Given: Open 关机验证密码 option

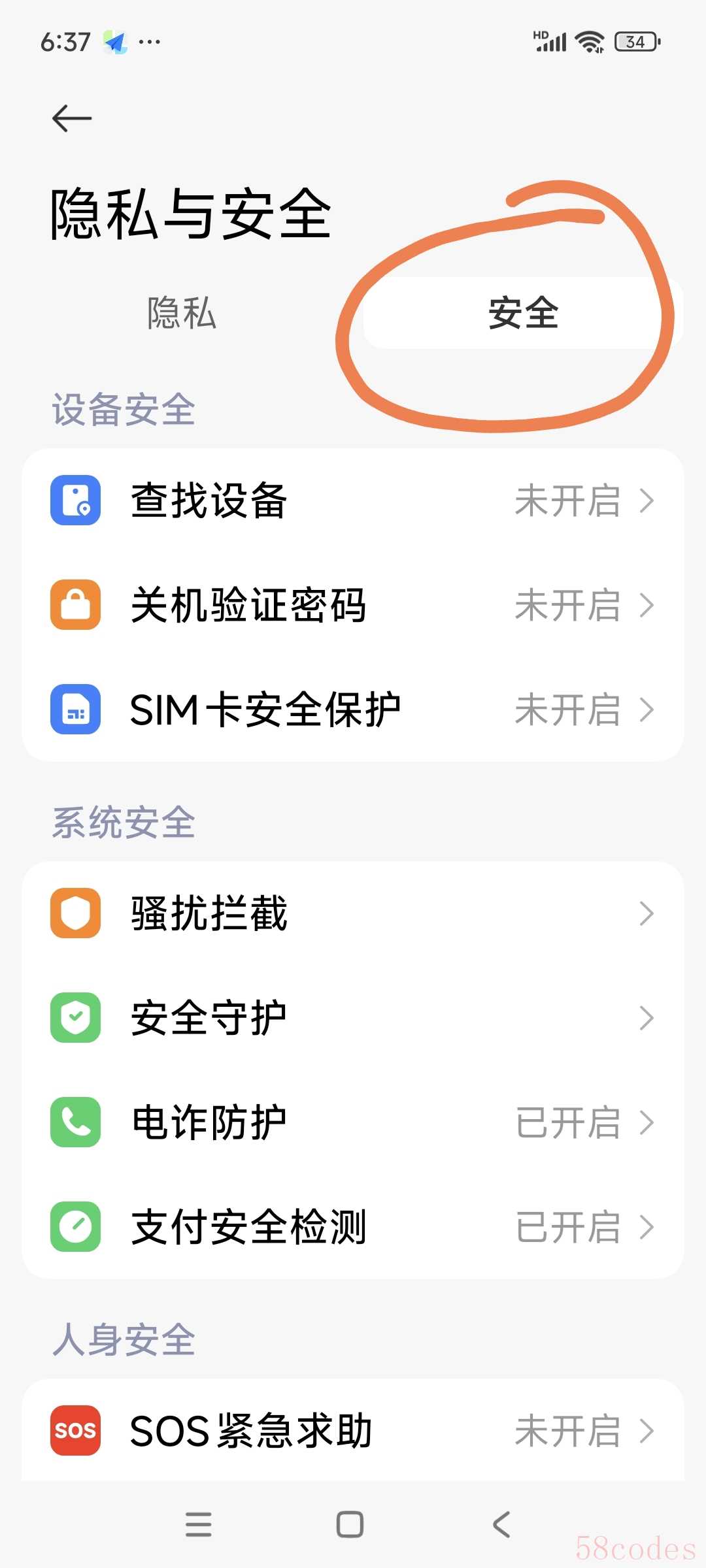Looking at the screenshot, I should tap(353, 605).
